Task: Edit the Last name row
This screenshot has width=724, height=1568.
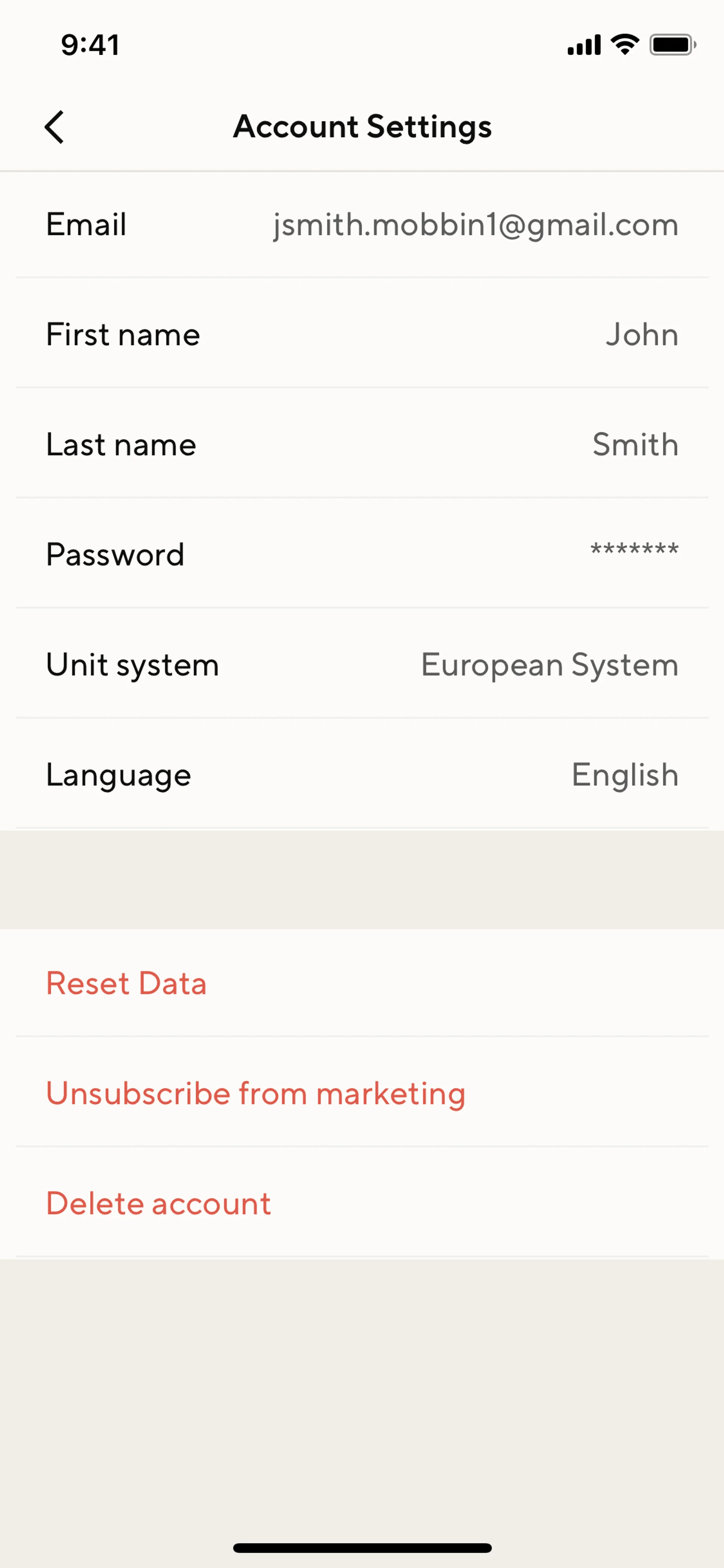Action: coord(362,444)
